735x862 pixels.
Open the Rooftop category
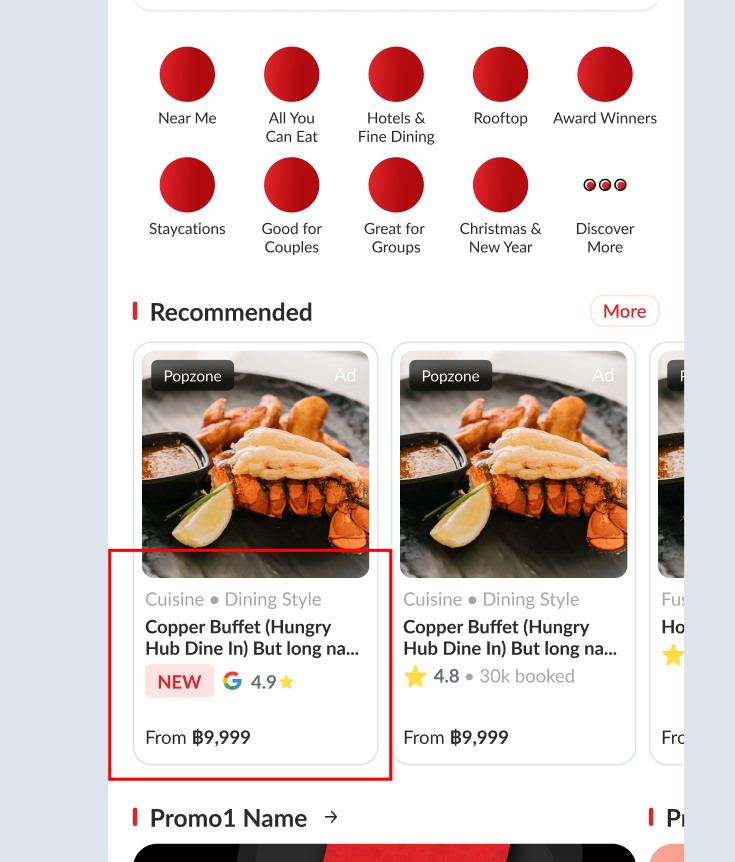(500, 75)
